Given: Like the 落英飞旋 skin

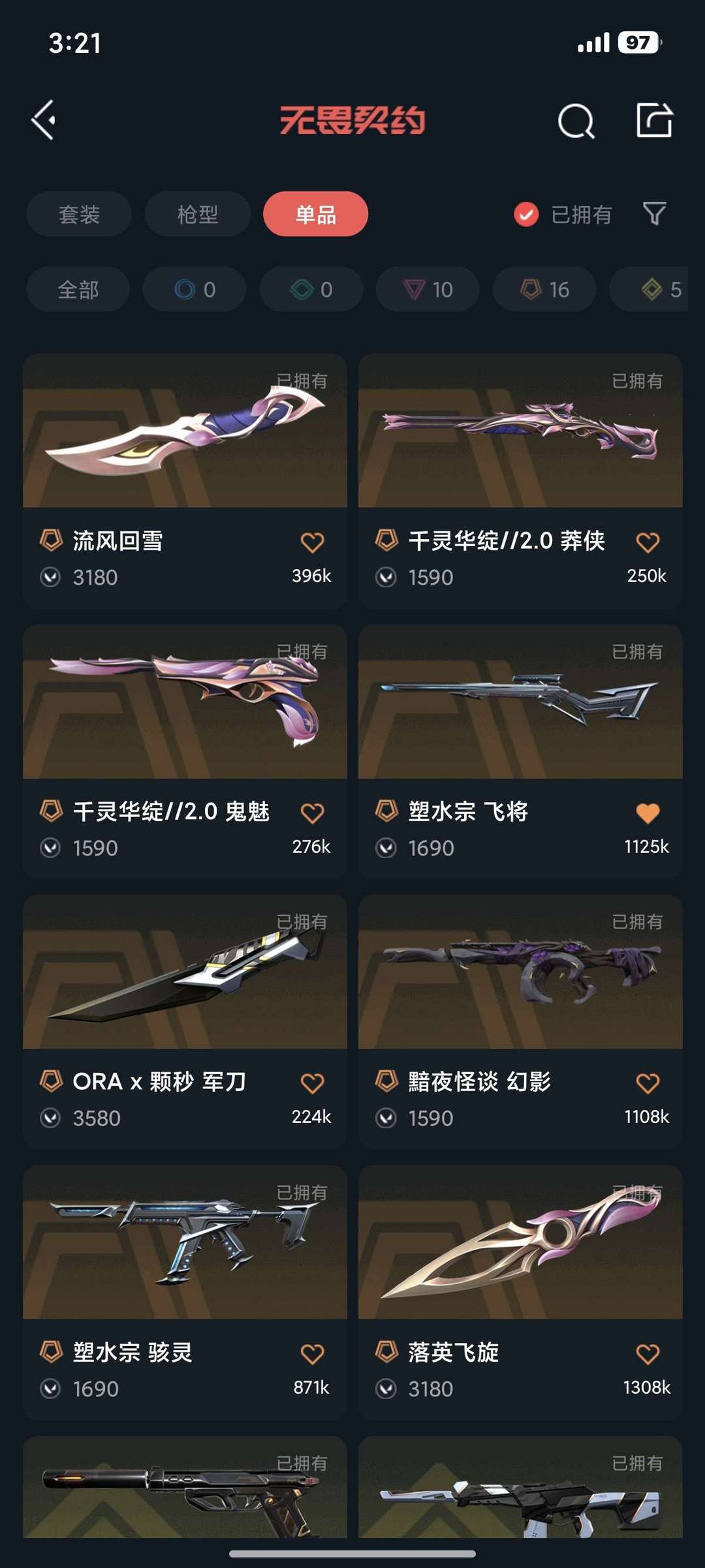Looking at the screenshot, I should point(648,1354).
